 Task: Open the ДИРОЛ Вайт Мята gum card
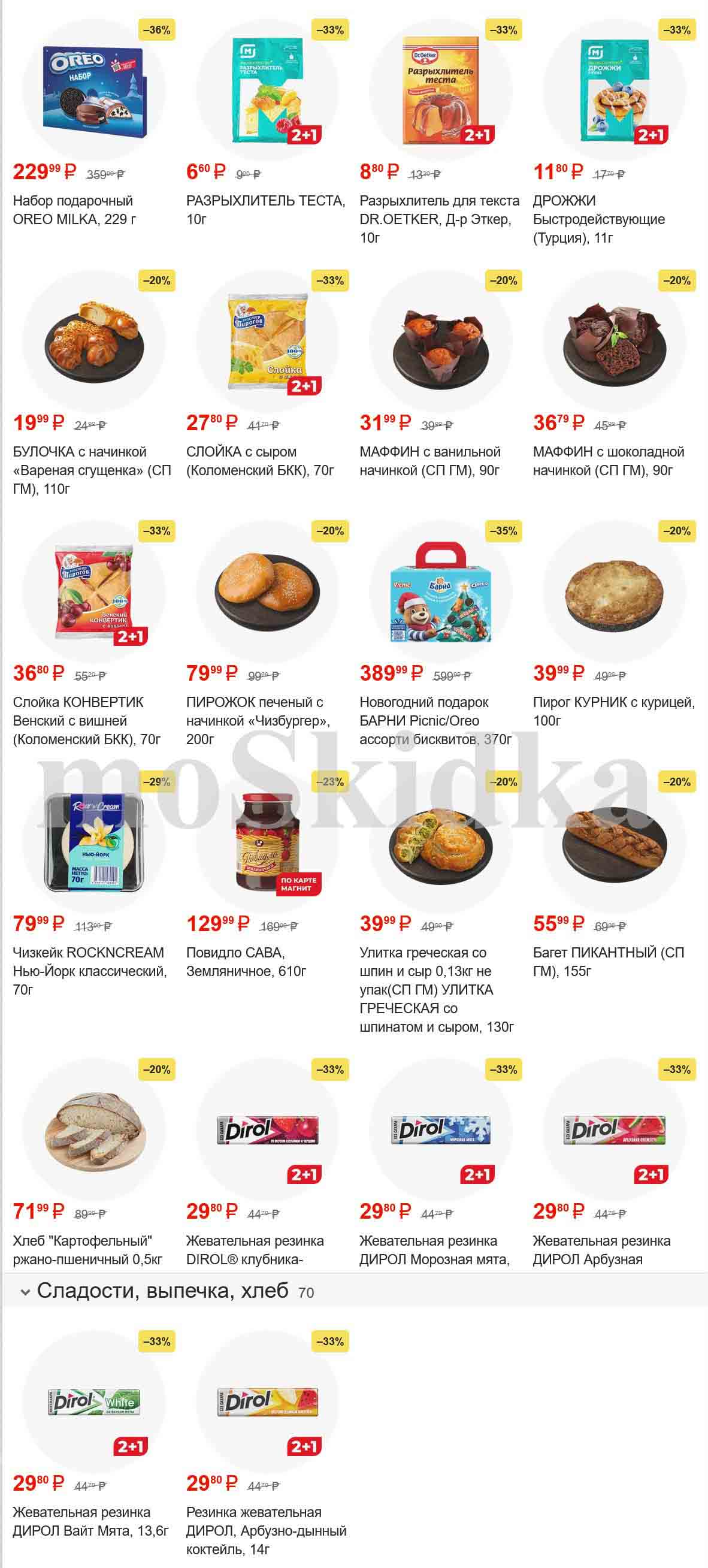click(x=94, y=1403)
